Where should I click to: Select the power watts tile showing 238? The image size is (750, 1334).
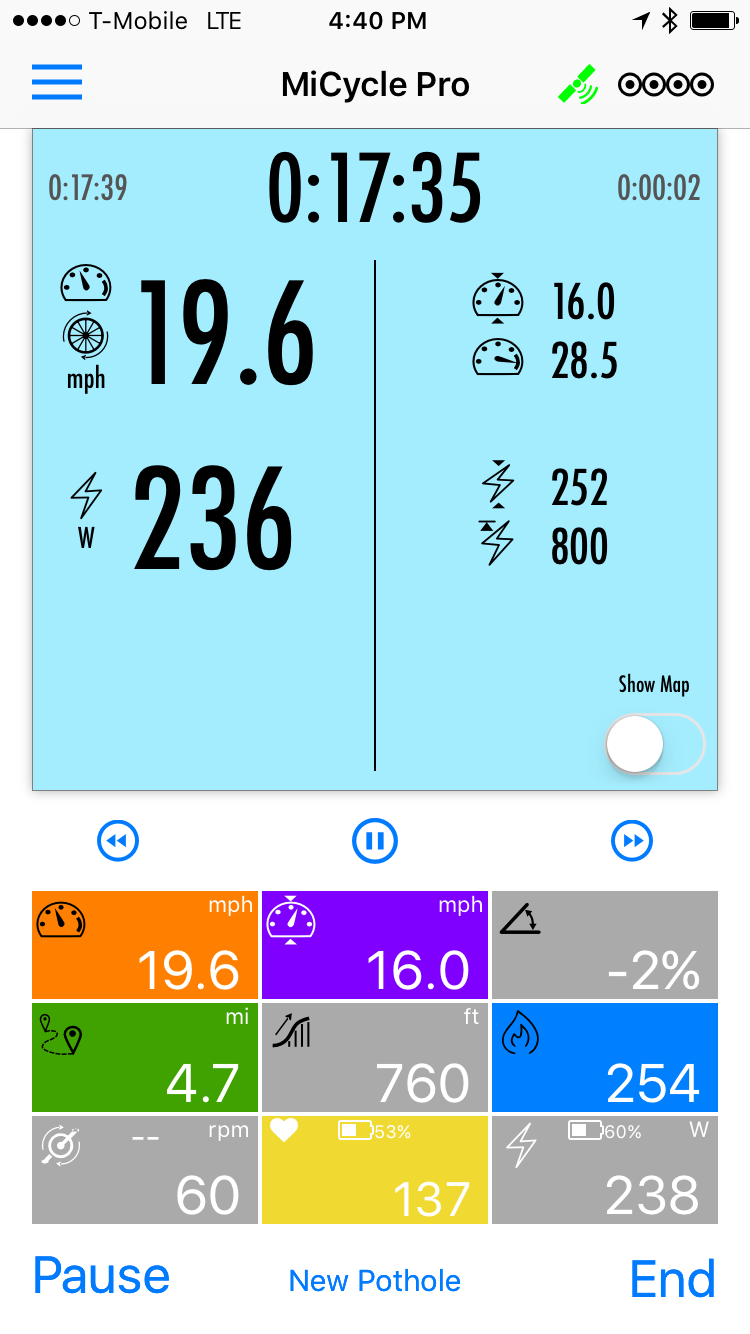click(x=605, y=1170)
